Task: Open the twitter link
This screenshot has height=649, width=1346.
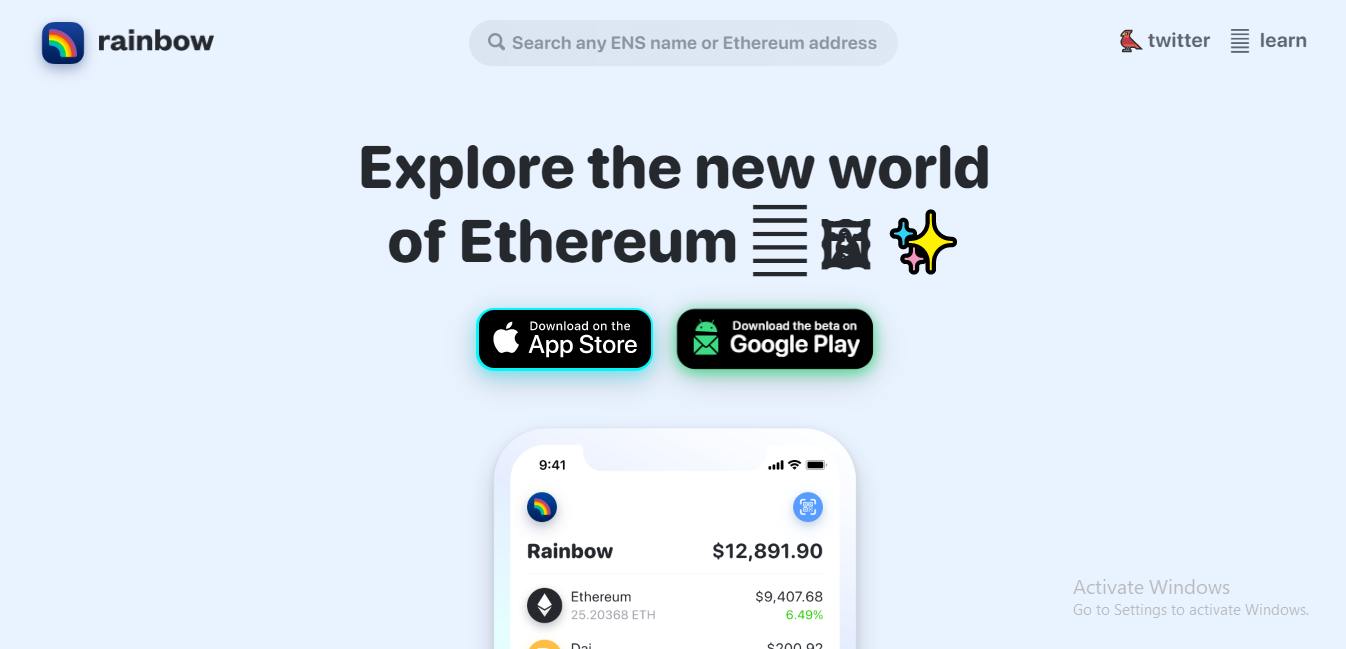Action: [1165, 41]
